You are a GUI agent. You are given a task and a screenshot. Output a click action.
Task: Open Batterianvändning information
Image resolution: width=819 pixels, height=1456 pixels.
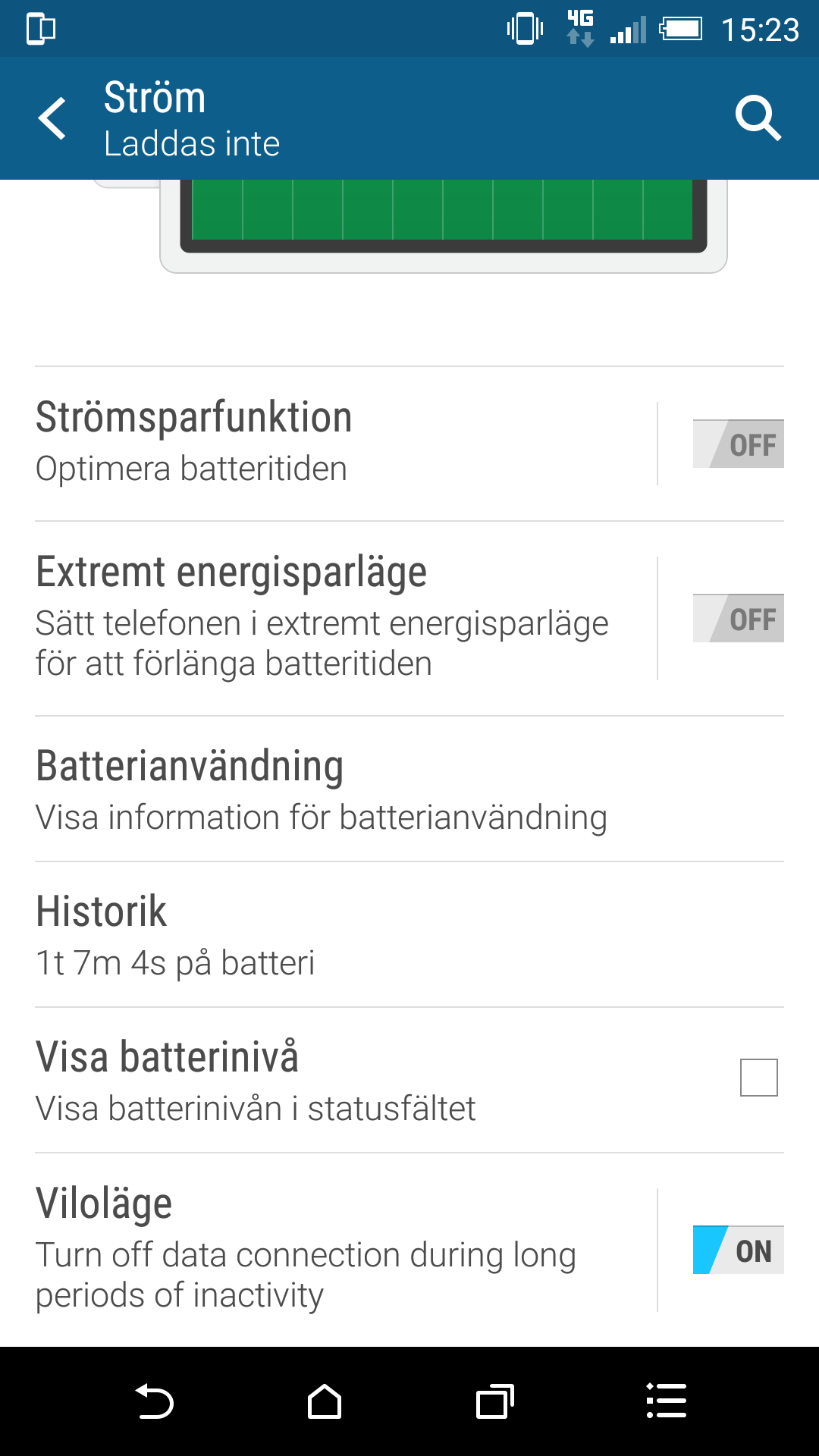pos(409,789)
